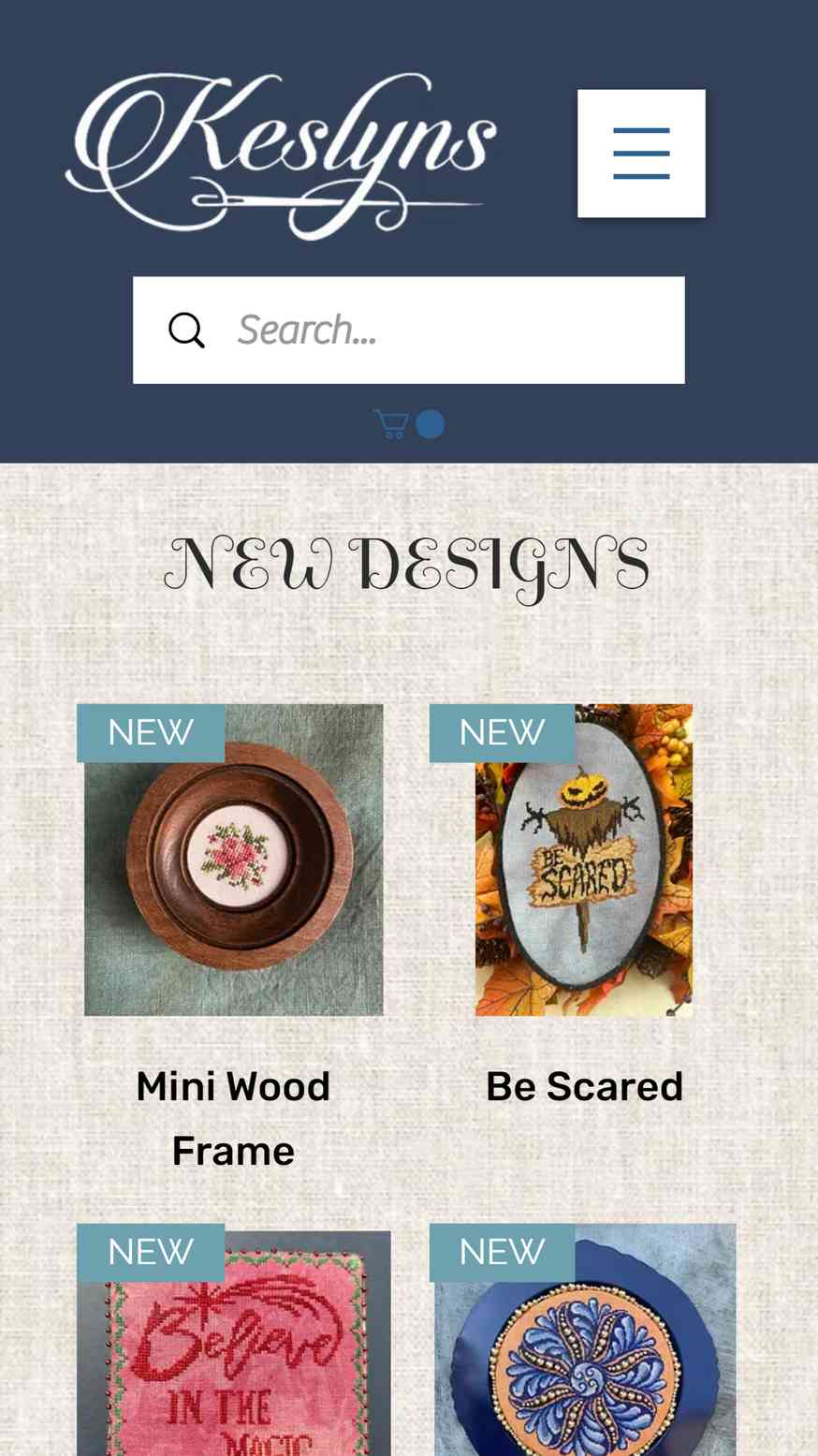Open the Believe in the Magic design
This screenshot has height=1456, width=818.
coord(233,1348)
